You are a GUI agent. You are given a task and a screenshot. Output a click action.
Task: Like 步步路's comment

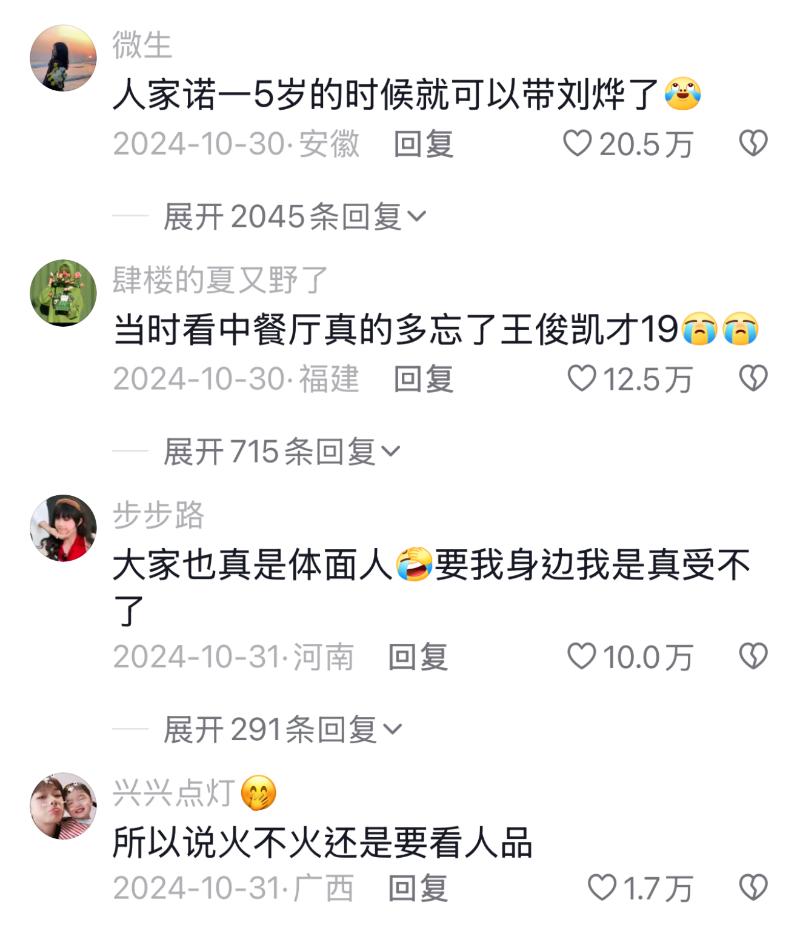pos(582,657)
